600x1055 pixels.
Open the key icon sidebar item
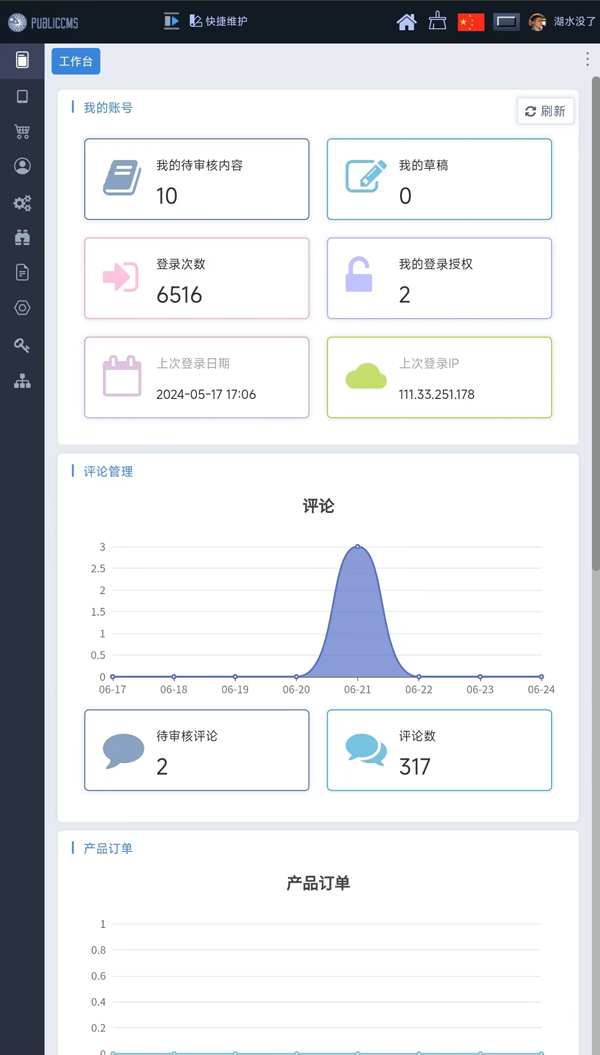tap(22, 345)
